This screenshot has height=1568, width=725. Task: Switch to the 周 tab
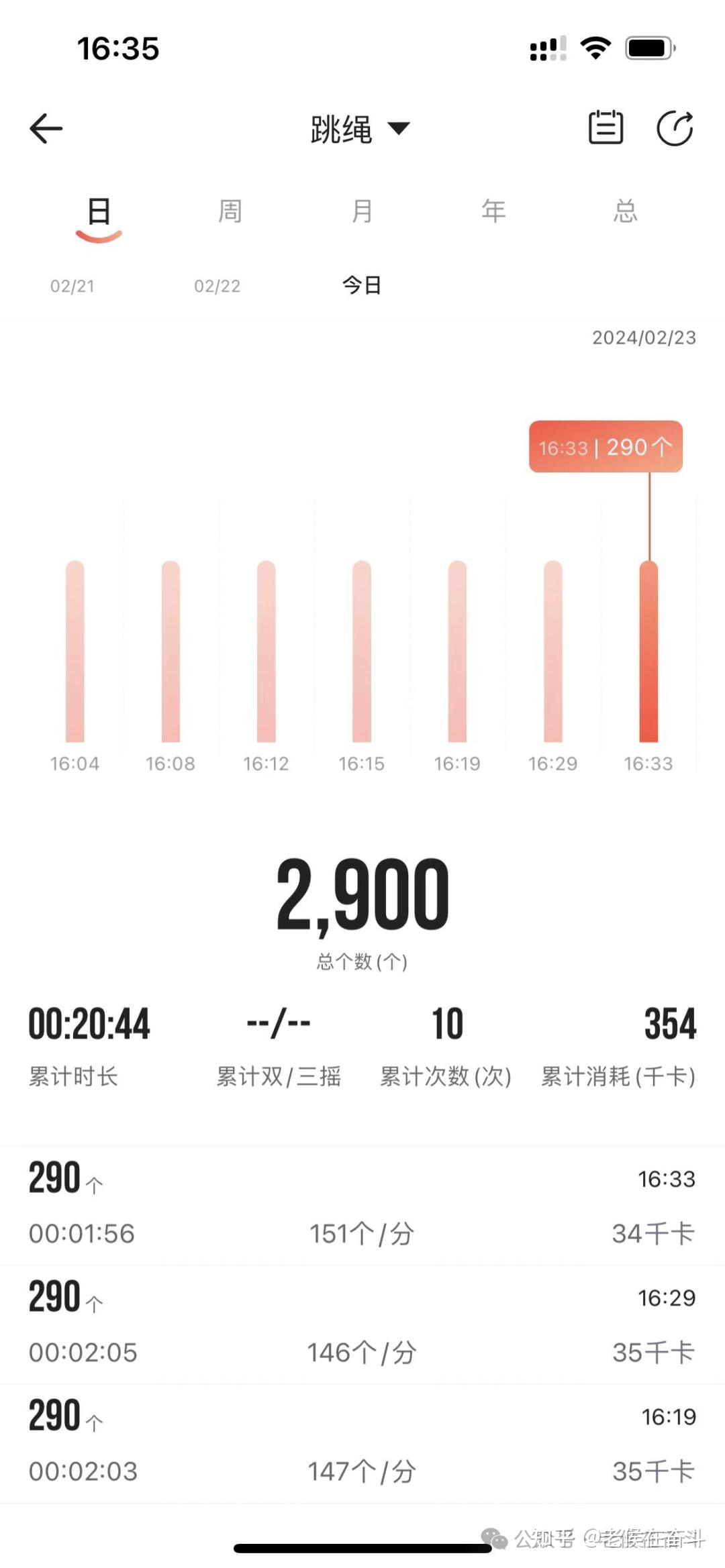(230, 211)
